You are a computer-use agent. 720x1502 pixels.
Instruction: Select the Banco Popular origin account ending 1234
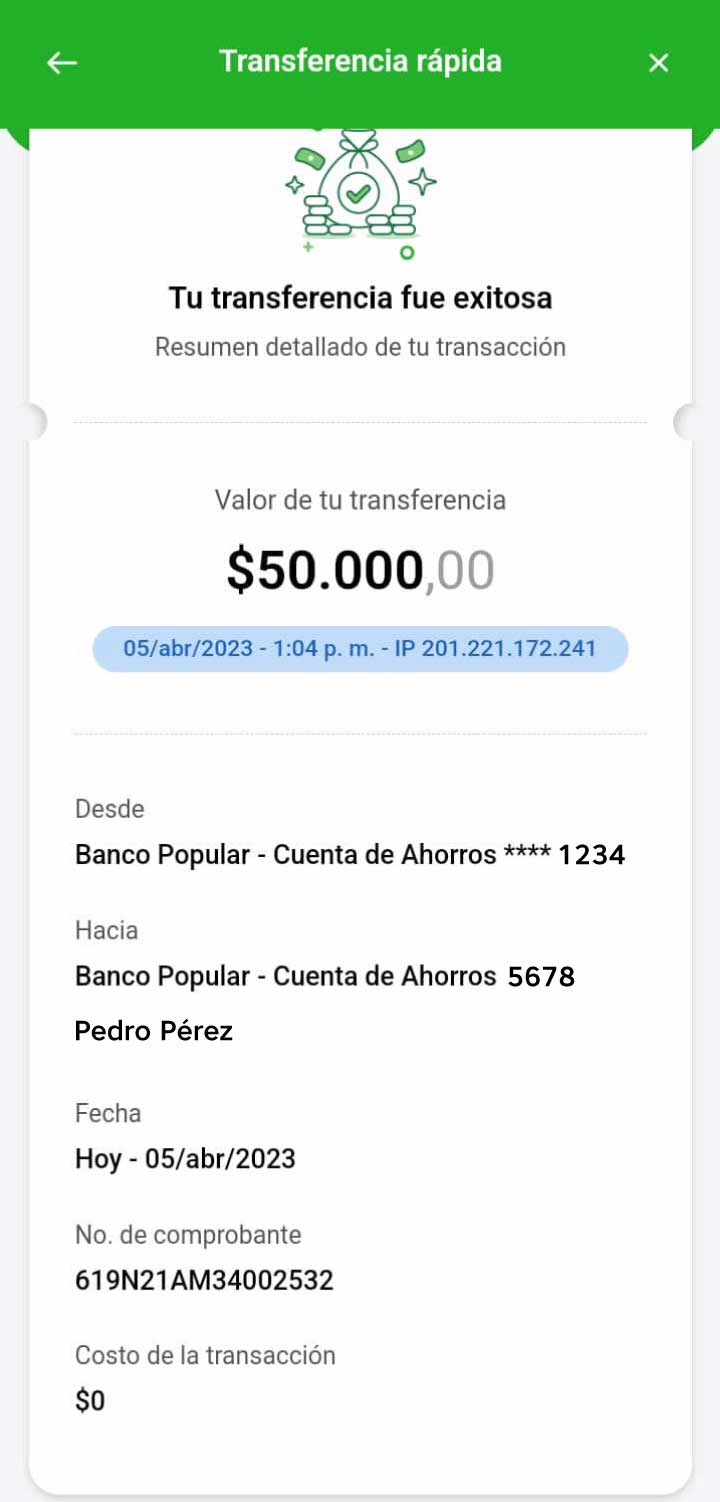(x=350, y=855)
